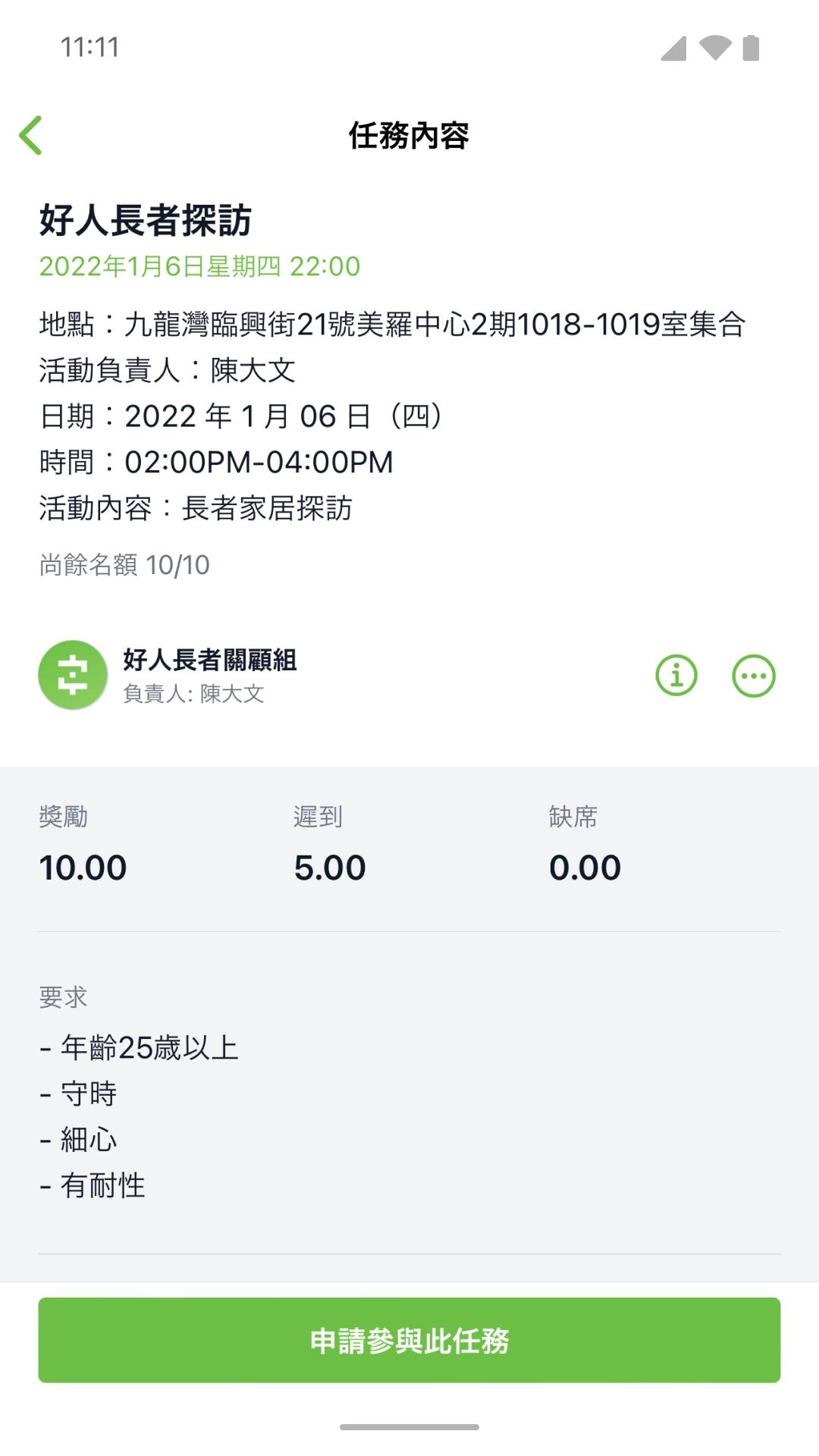Open the three-dots more options icon

point(754,675)
